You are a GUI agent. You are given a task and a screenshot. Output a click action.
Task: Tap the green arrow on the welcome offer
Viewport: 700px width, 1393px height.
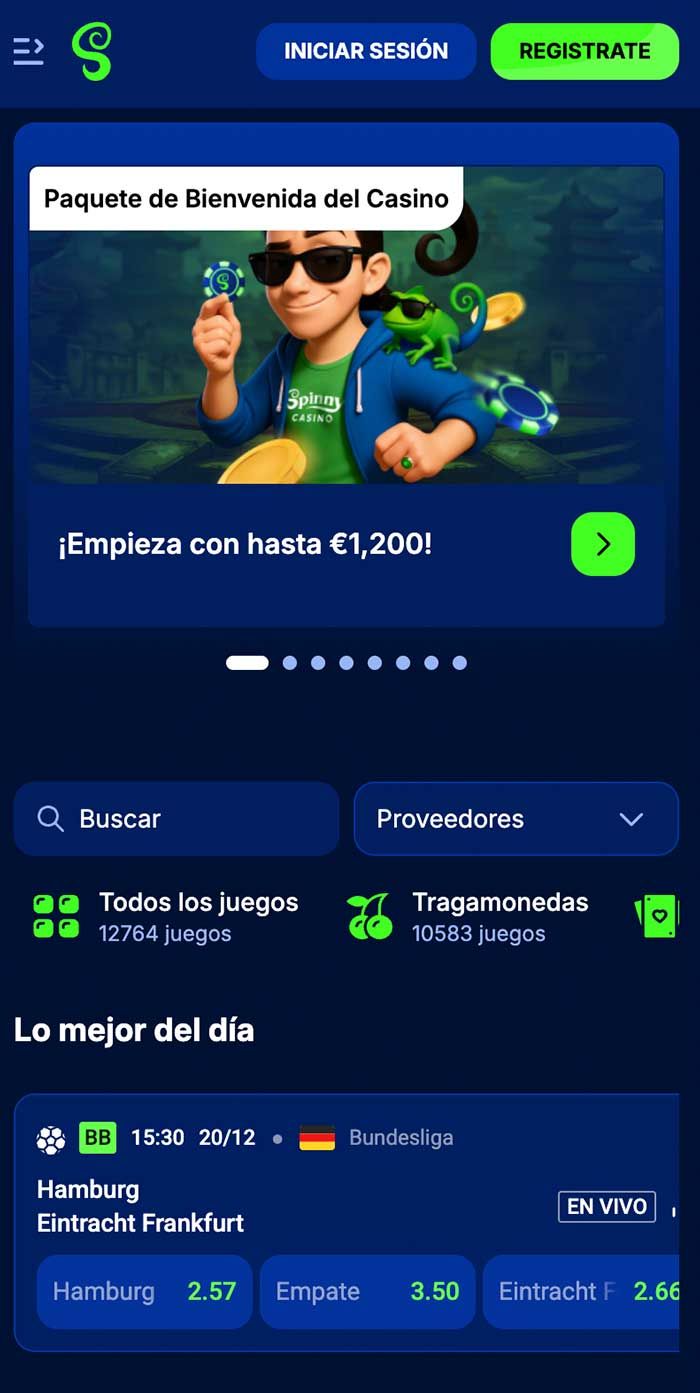602,544
